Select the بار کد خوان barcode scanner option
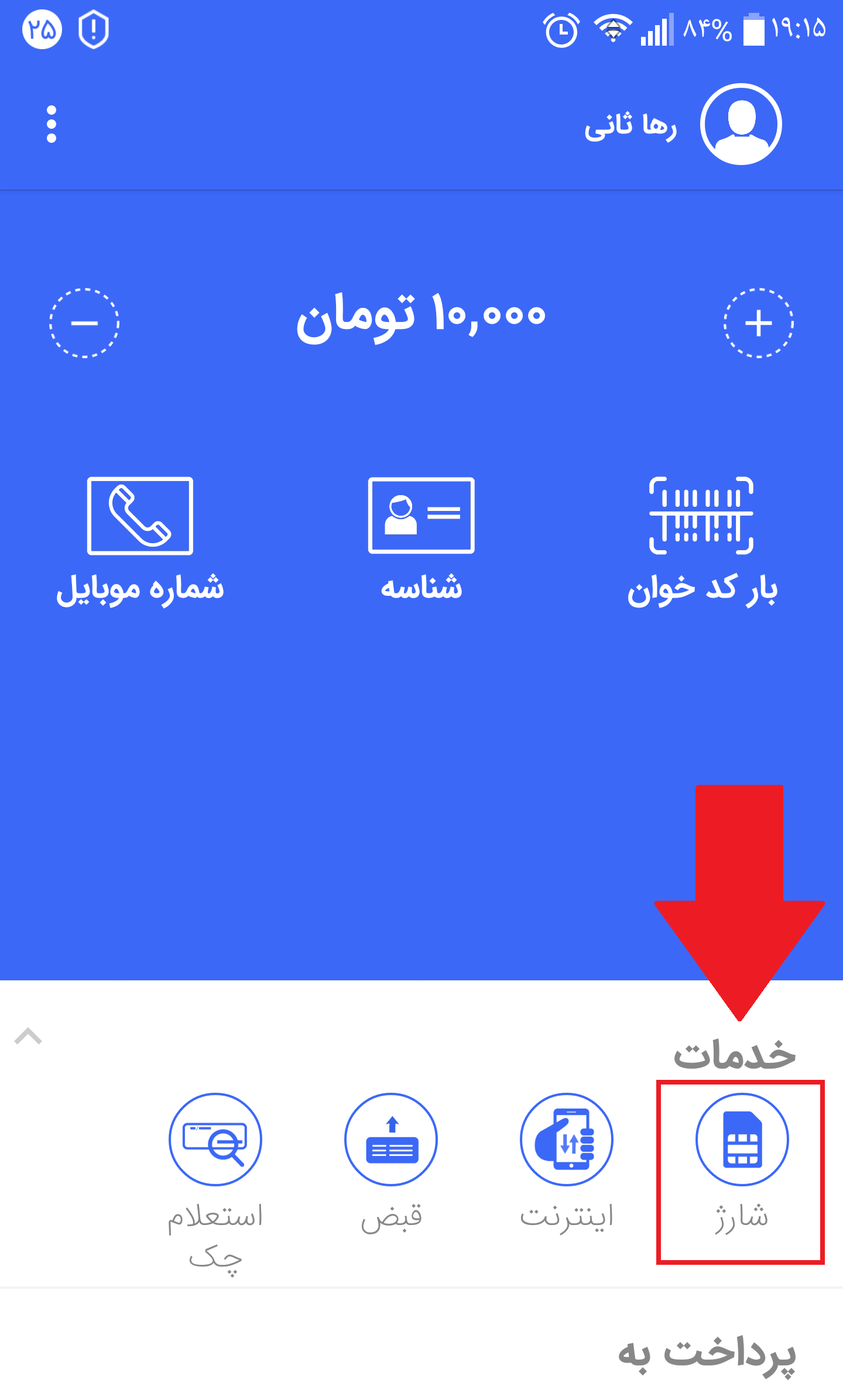Viewport: 843px width, 1400px height. (x=701, y=539)
